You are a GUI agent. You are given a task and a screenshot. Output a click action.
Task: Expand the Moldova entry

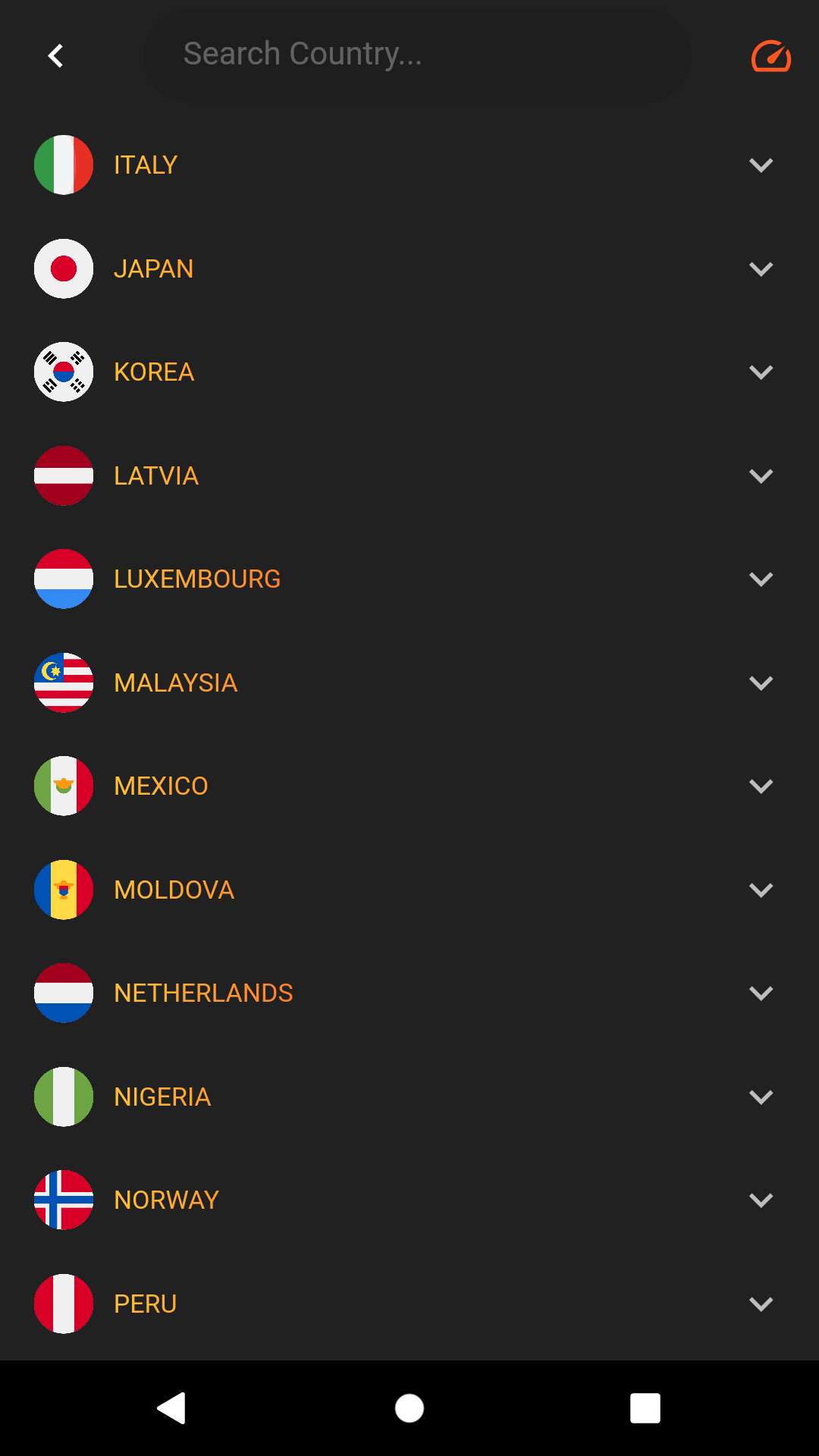point(409,890)
